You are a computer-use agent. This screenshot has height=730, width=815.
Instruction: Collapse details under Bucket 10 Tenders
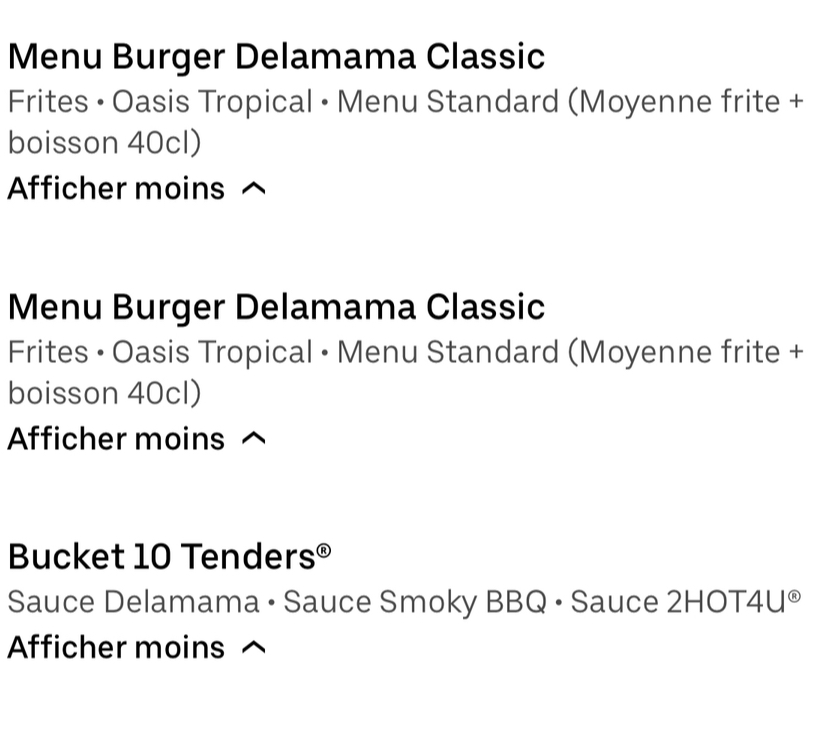click(x=136, y=647)
